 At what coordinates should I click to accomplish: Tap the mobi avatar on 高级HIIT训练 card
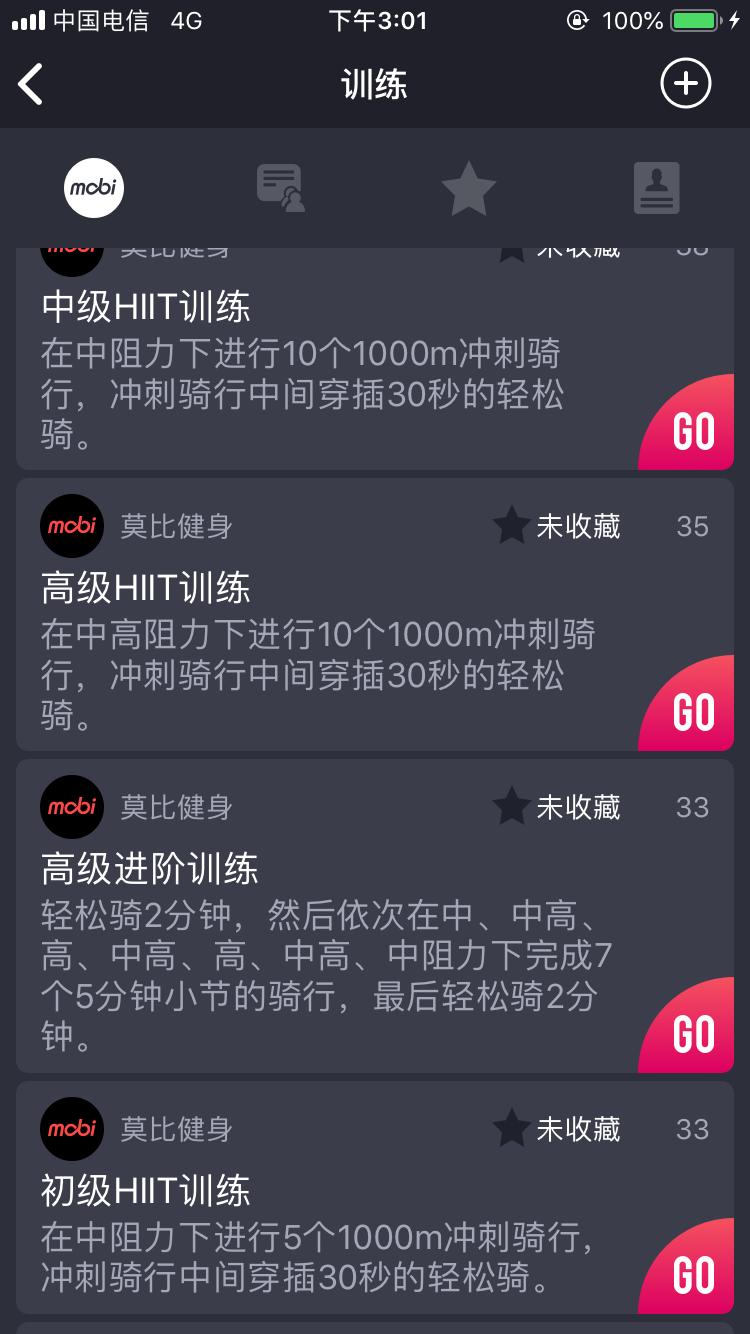(71, 526)
